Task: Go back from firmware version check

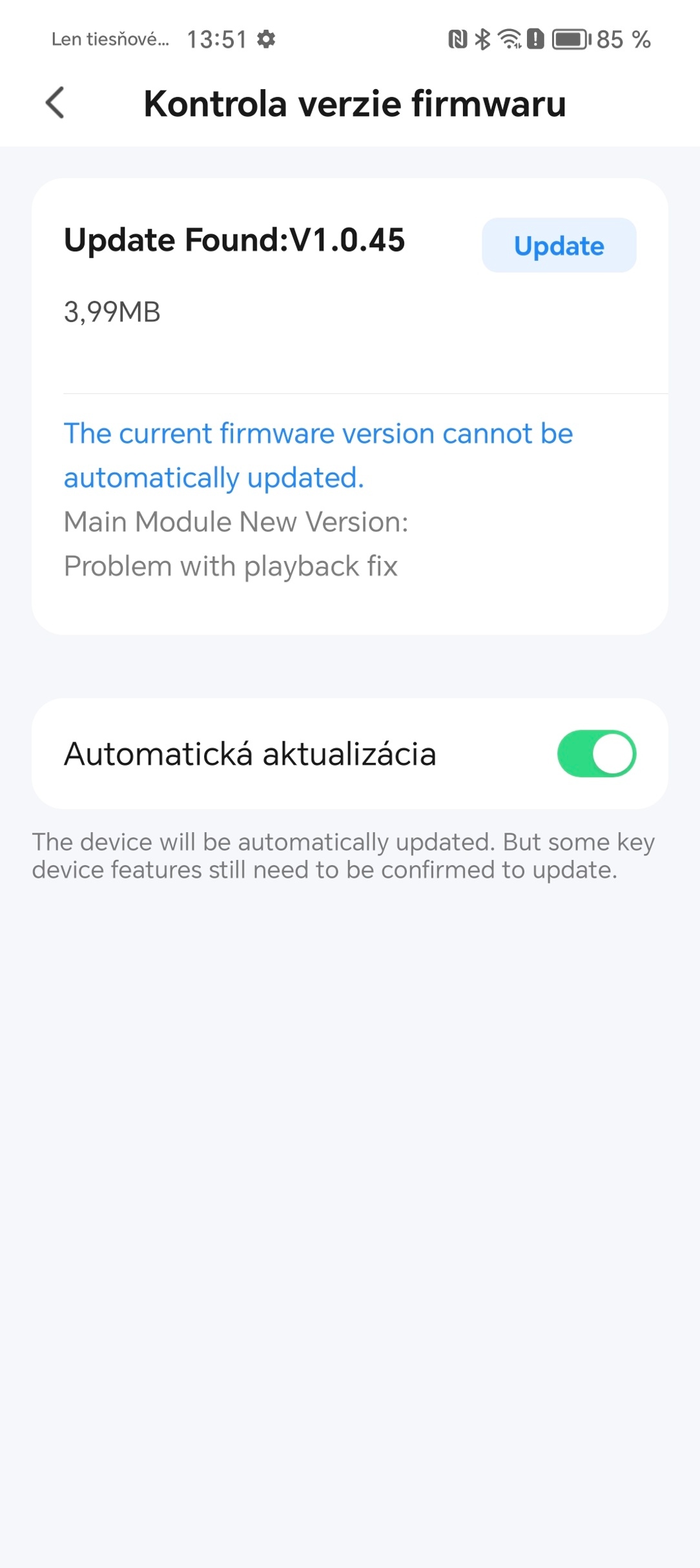Action: [56, 103]
